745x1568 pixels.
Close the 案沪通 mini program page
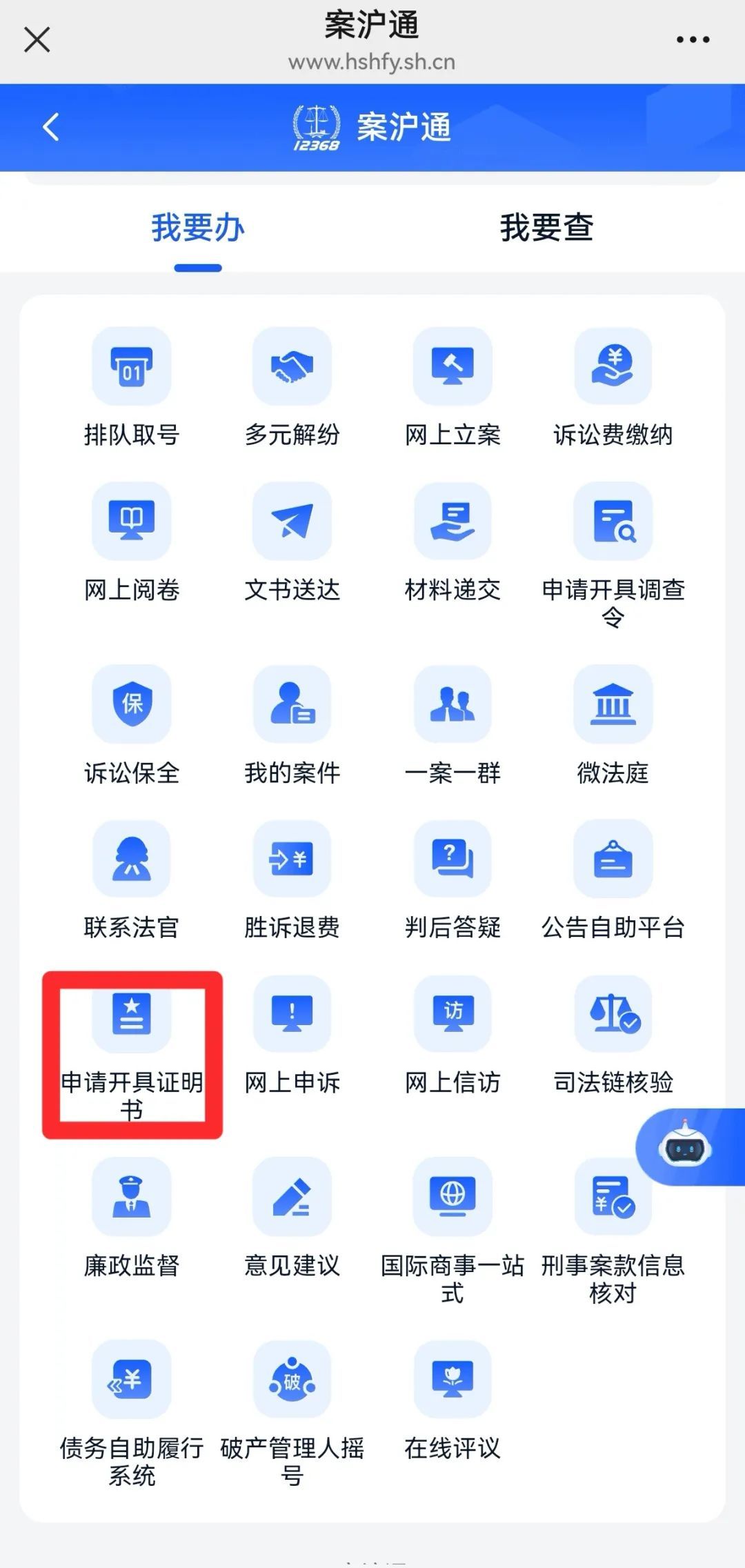(37, 39)
